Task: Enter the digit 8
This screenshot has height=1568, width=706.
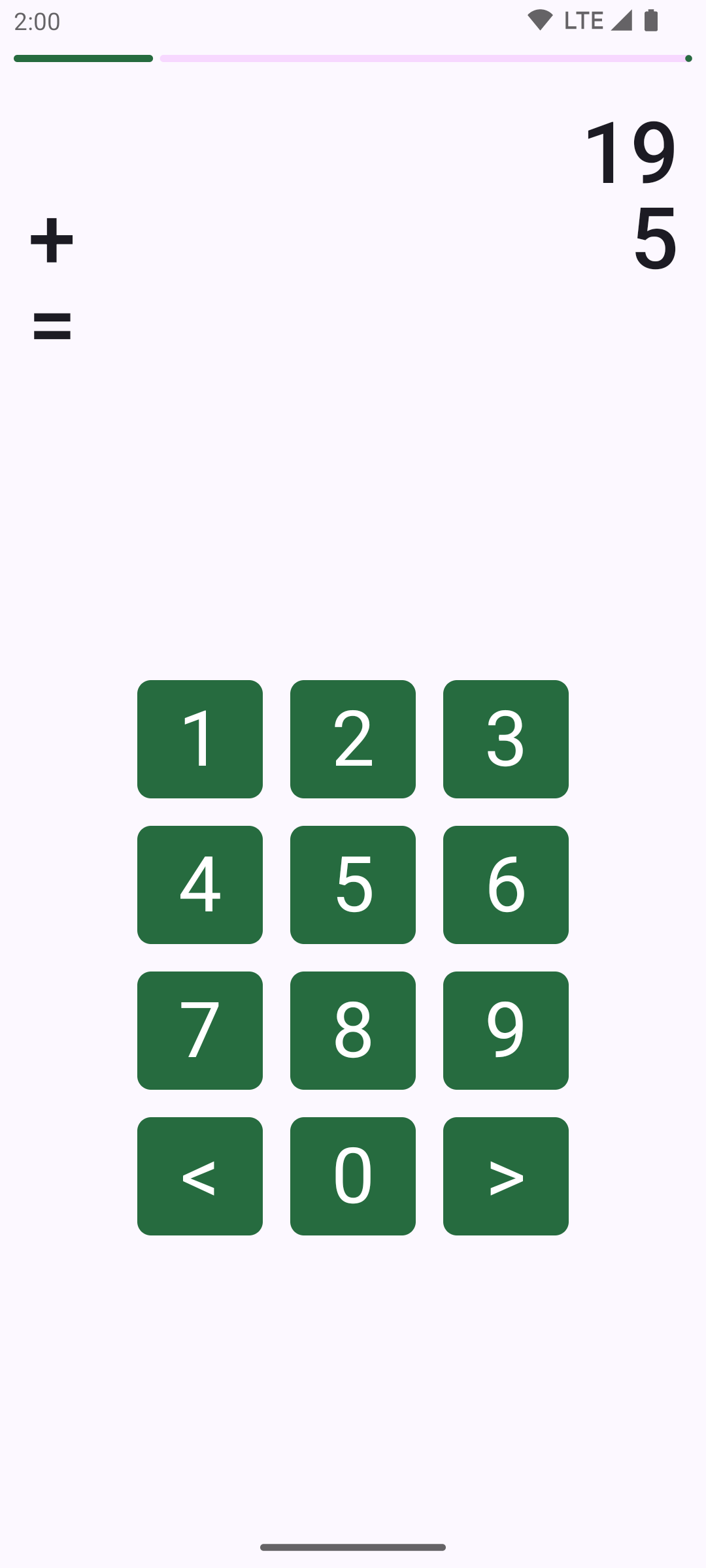Action: tap(353, 1030)
